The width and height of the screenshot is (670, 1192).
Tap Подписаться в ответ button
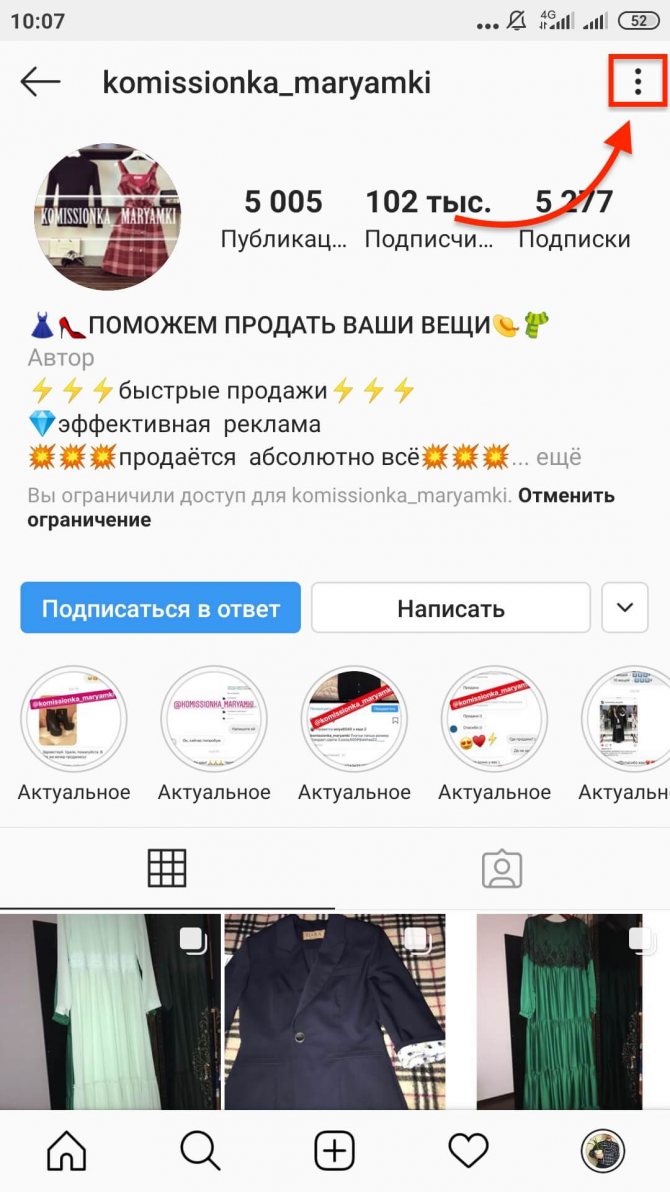coord(160,608)
